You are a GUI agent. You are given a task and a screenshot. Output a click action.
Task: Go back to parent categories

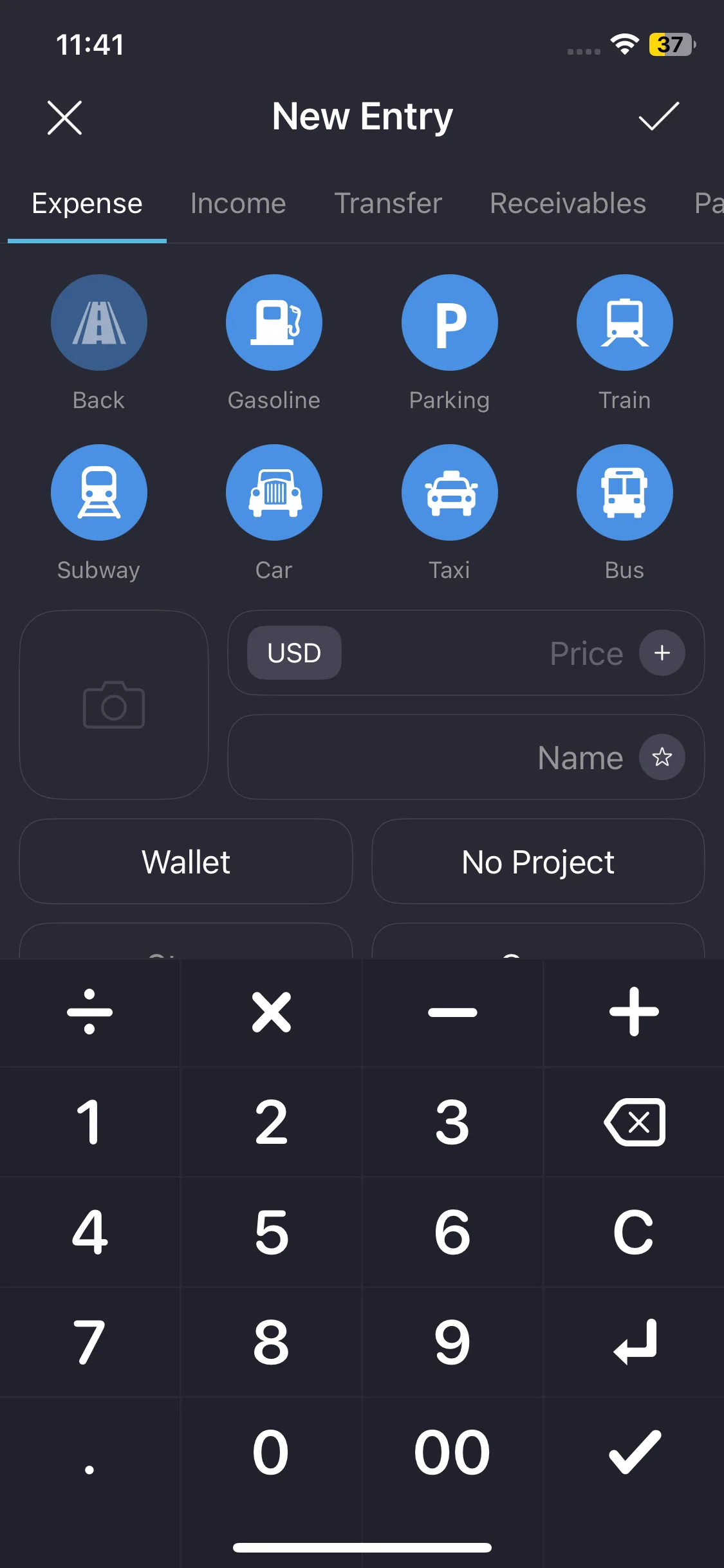(x=99, y=323)
